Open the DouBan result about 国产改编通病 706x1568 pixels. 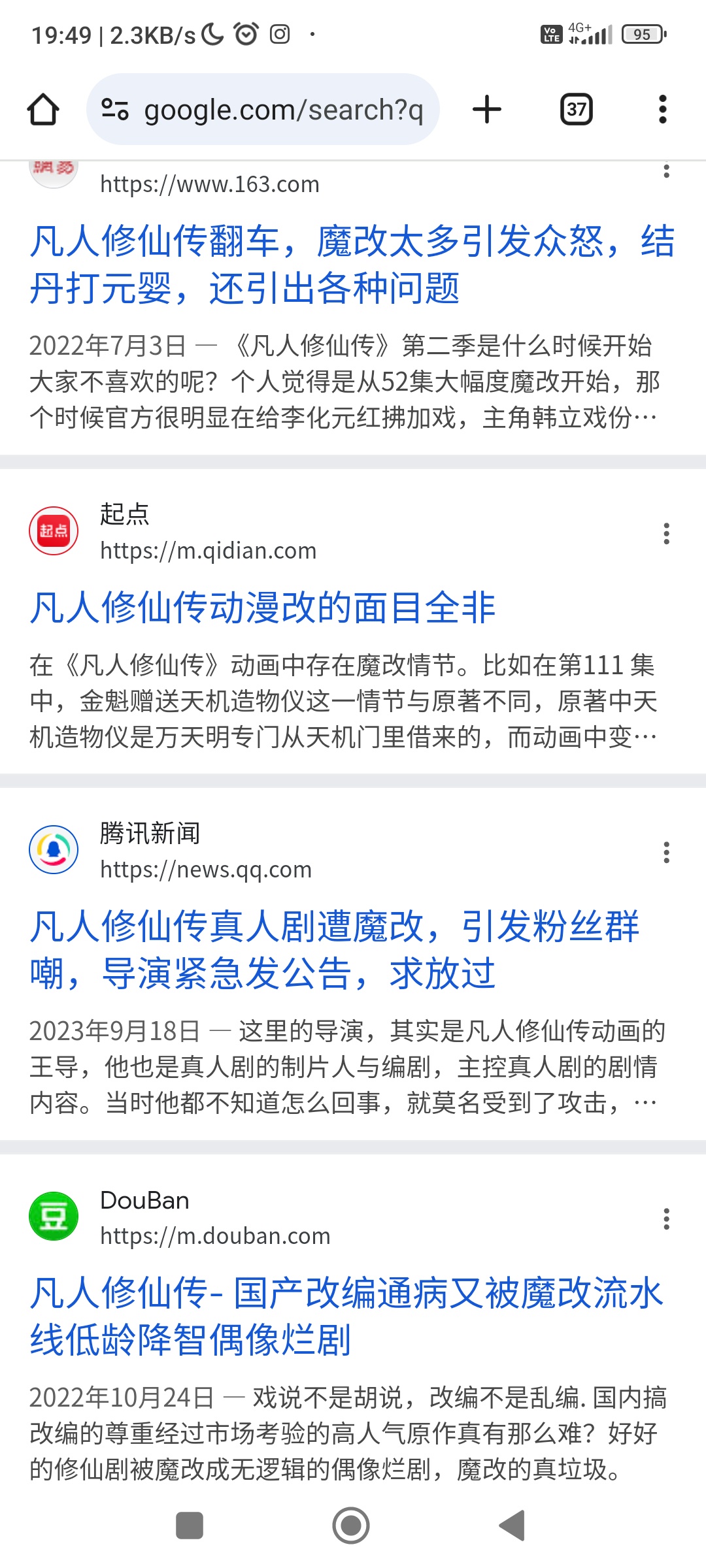pos(346,1316)
